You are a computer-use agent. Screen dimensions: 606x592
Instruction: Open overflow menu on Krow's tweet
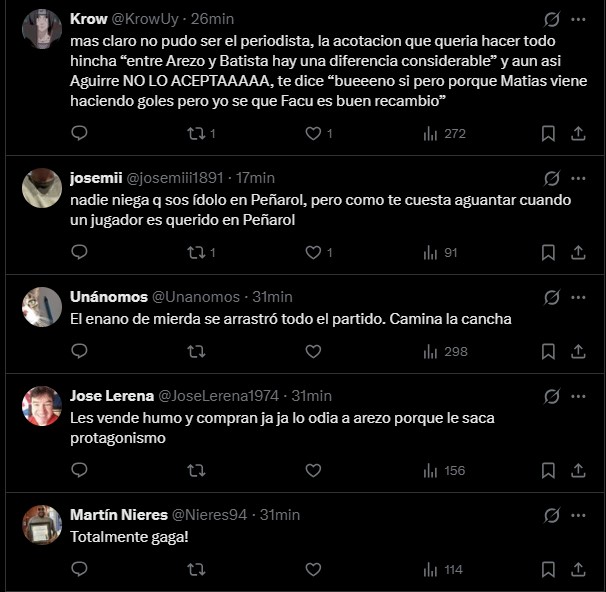(x=578, y=19)
